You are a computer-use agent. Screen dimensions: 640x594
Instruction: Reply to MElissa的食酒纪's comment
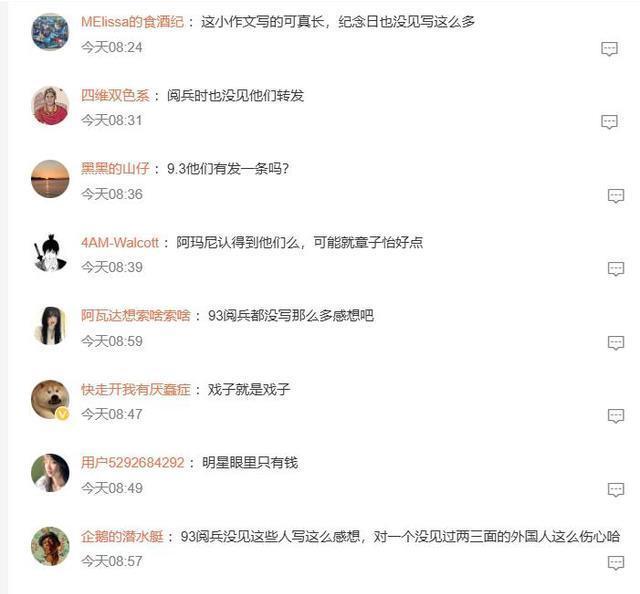(609, 49)
